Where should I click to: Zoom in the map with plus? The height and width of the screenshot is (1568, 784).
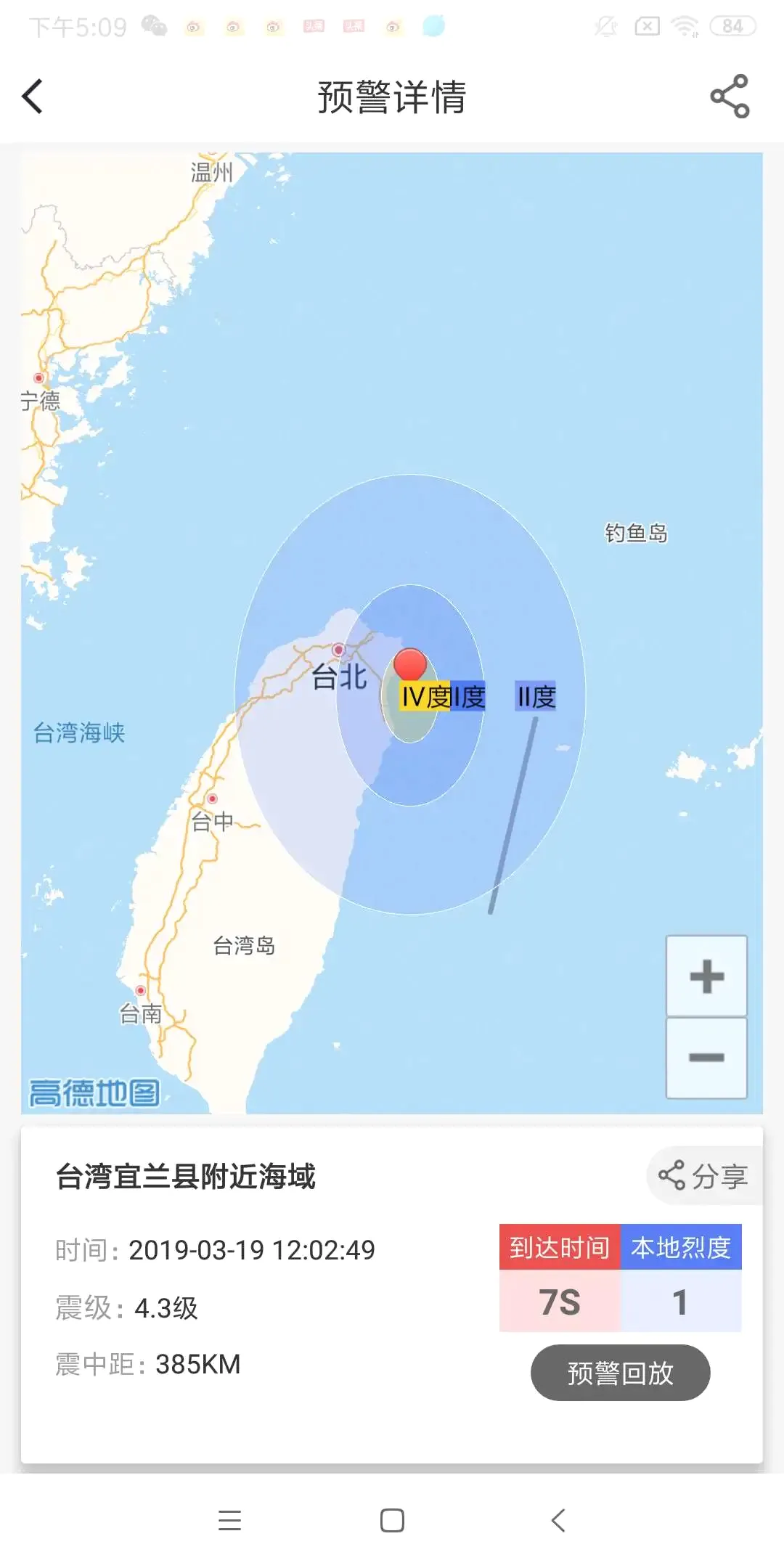point(706,976)
